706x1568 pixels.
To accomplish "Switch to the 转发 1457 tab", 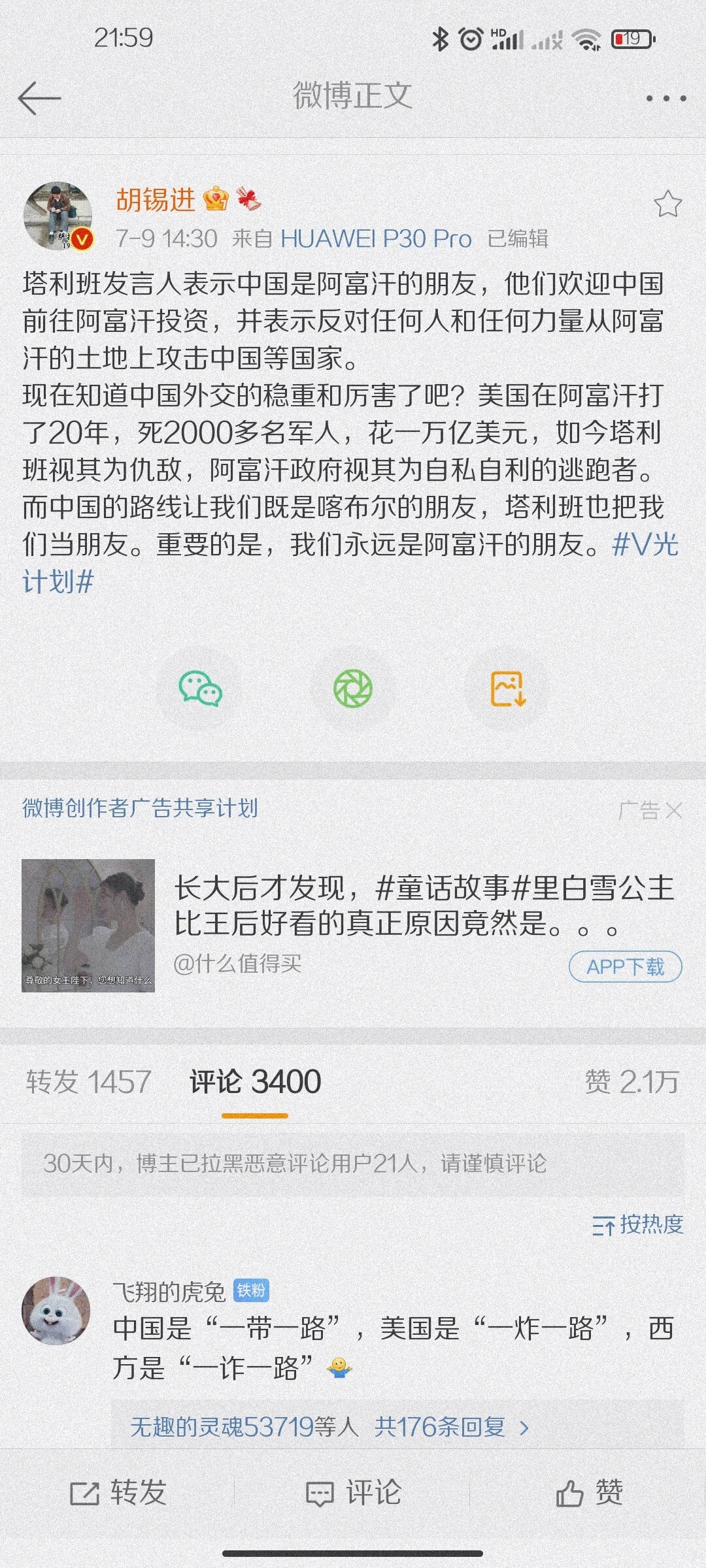I will pos(89,1082).
